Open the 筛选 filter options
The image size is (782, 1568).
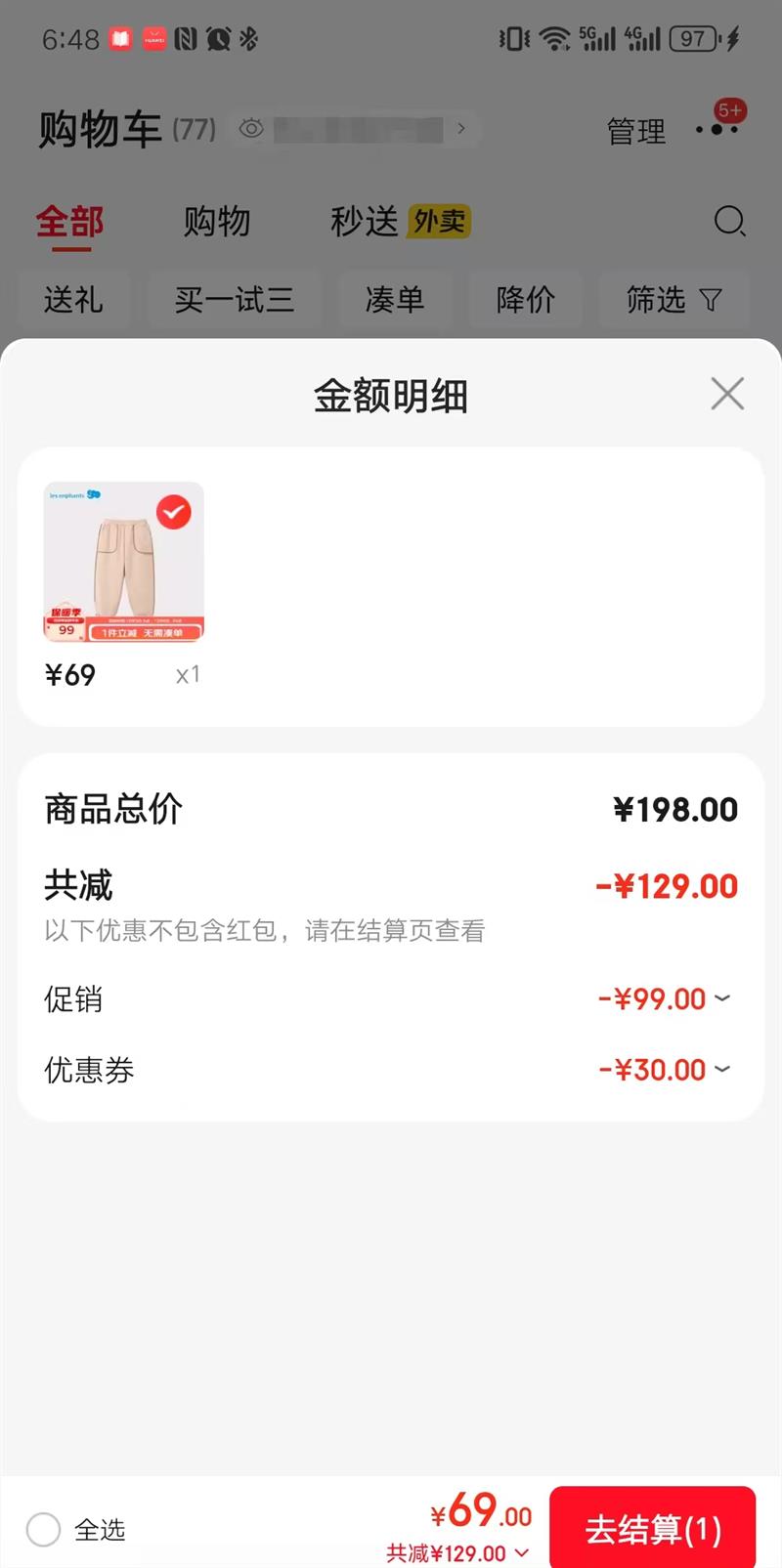[x=673, y=300]
